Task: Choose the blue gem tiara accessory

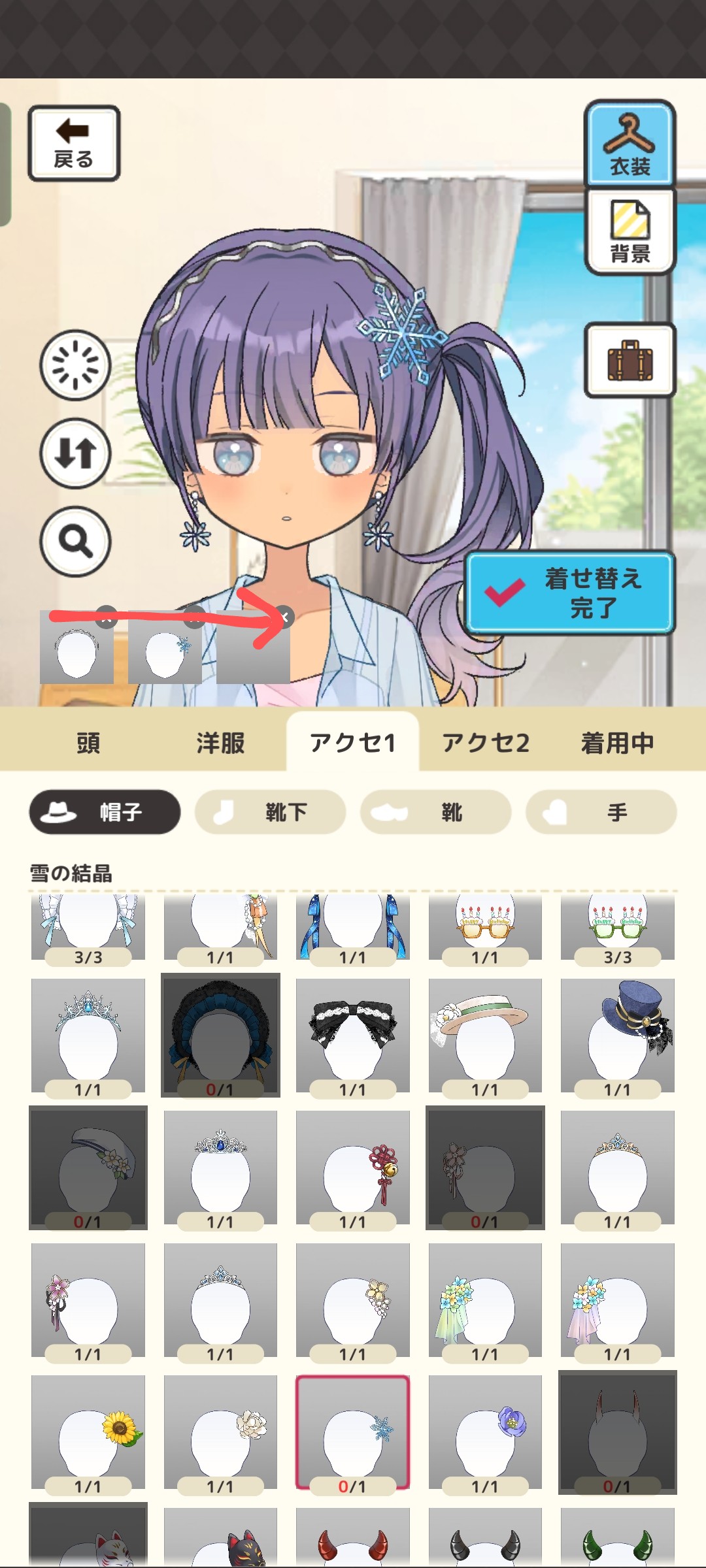Action: pos(220,1166)
